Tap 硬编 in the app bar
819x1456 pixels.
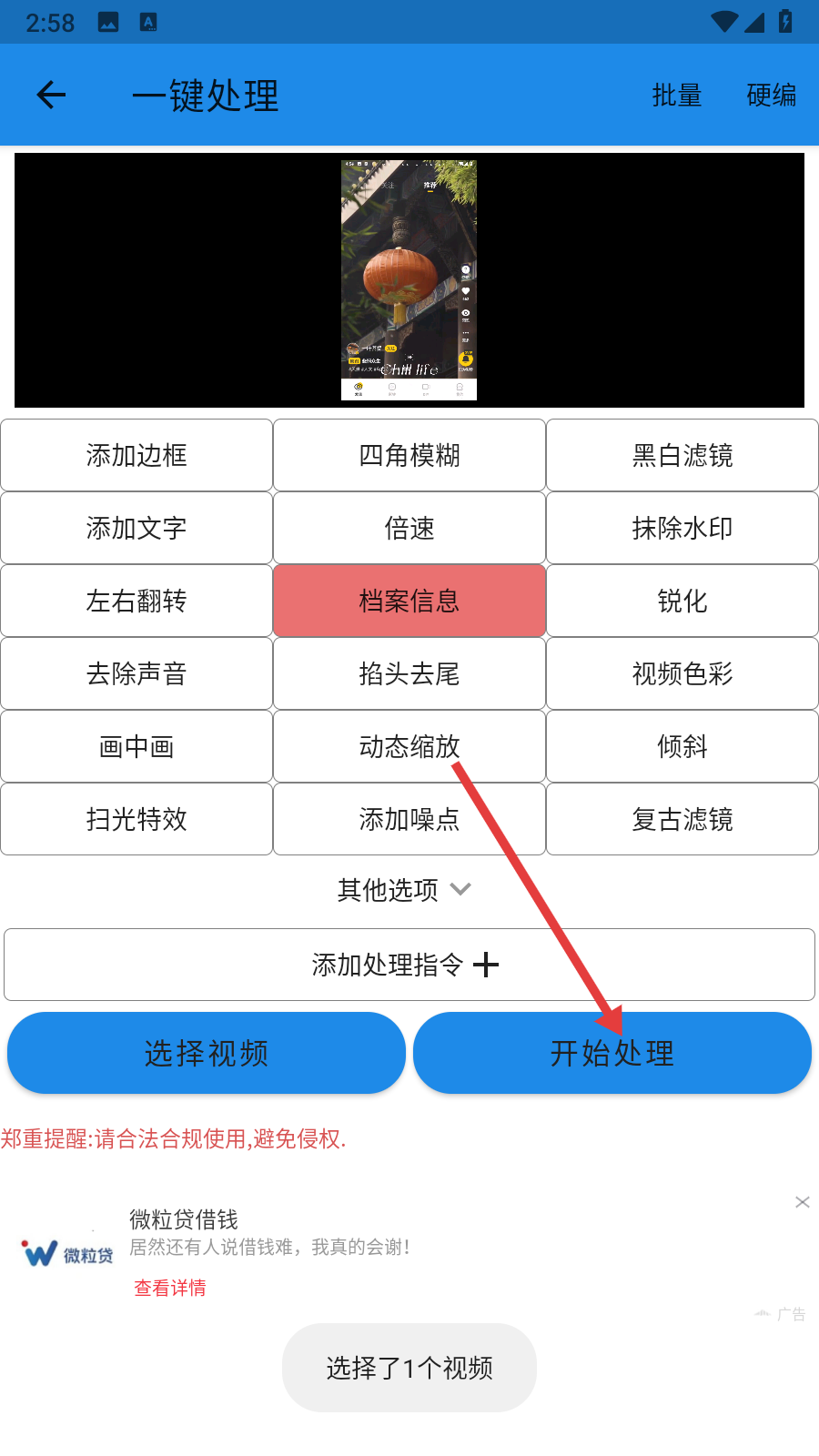(771, 95)
